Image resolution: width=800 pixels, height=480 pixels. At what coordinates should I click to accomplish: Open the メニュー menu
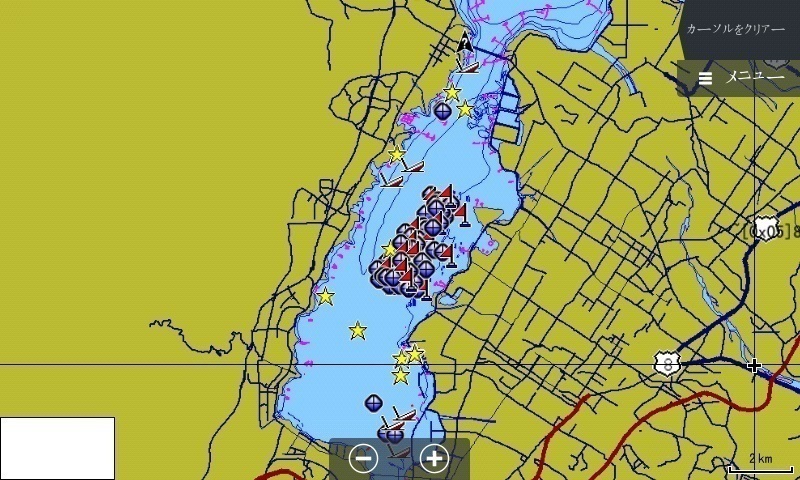[x=741, y=77]
